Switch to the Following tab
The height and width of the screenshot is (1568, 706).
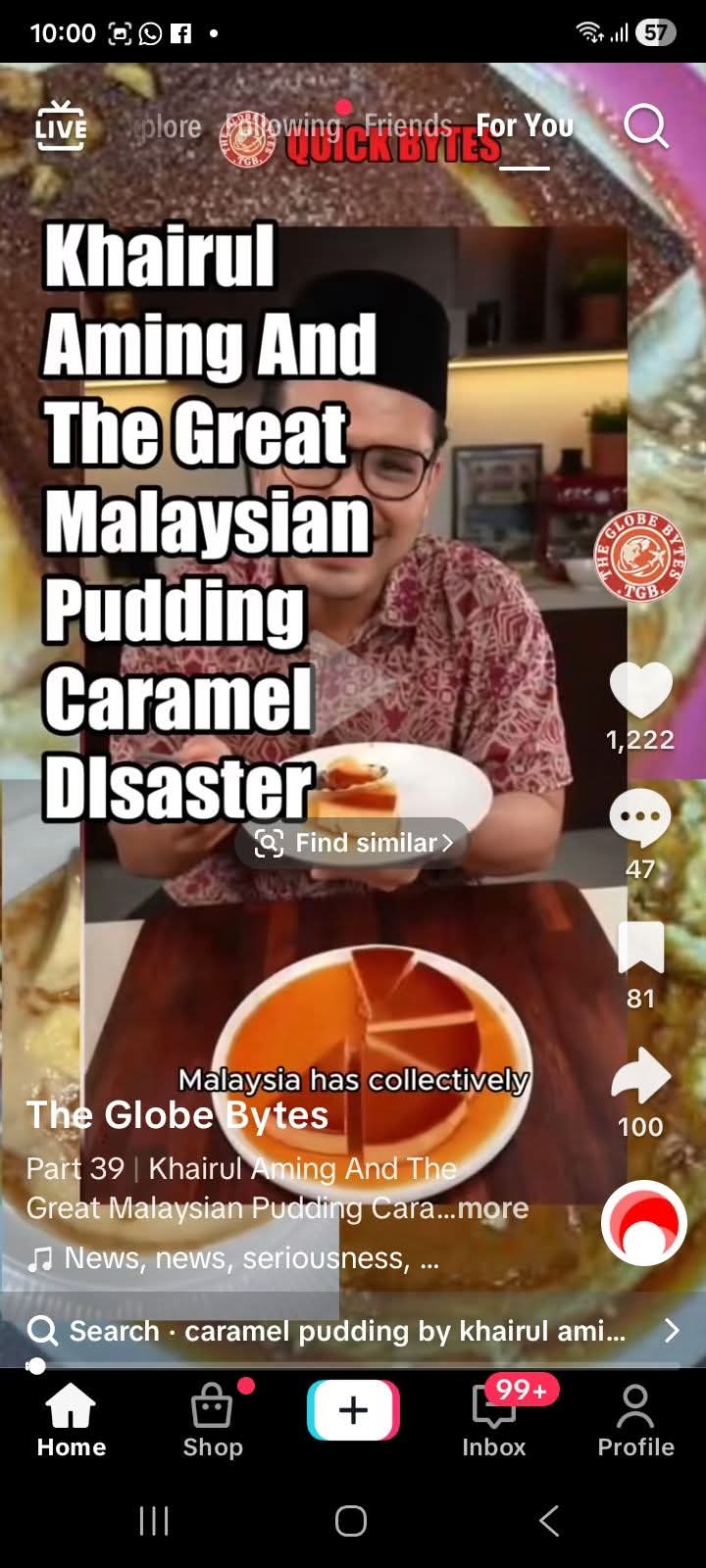(x=284, y=126)
